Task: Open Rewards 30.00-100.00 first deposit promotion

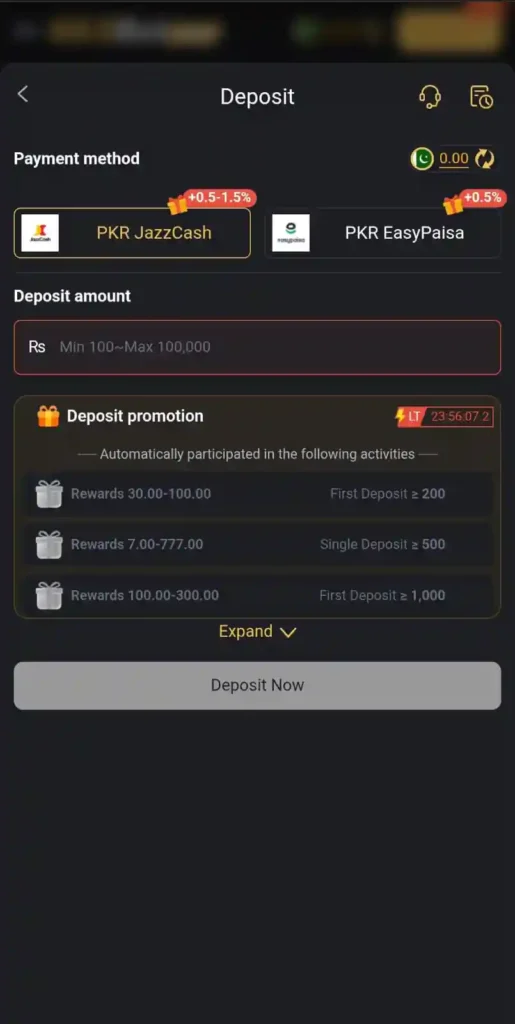Action: tap(257, 494)
